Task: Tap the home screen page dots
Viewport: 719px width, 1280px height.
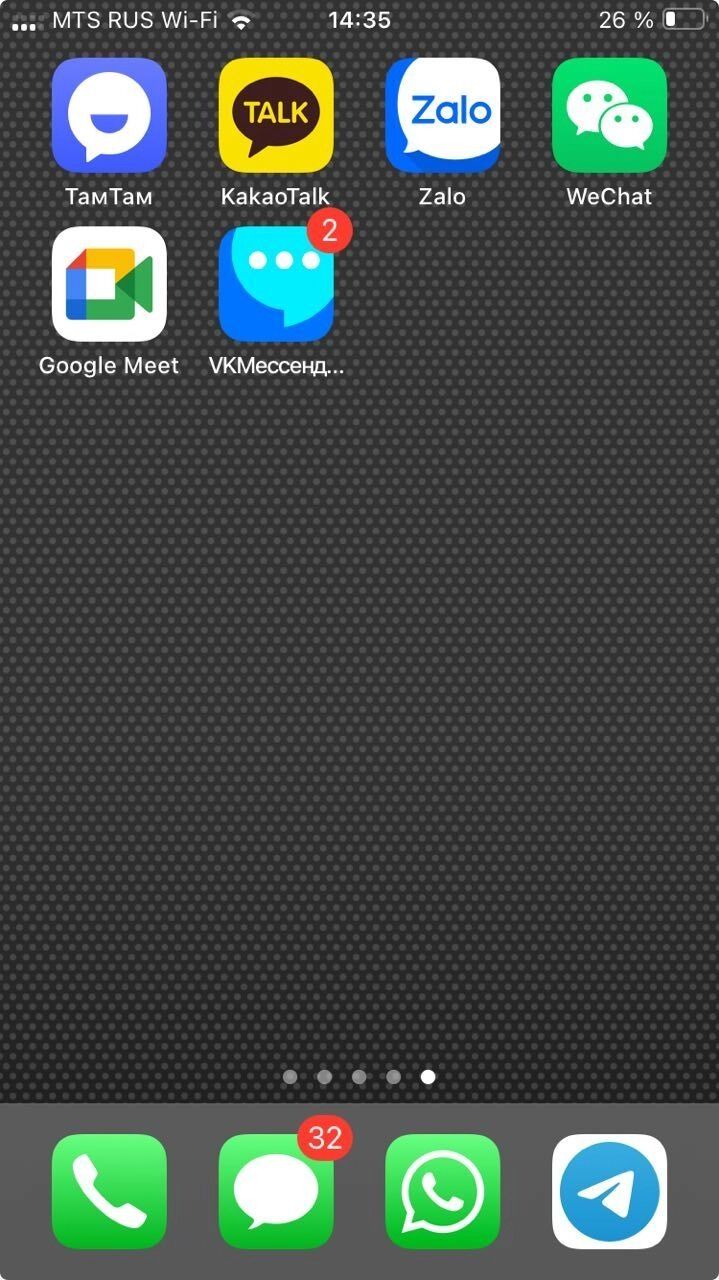Action: point(359,1077)
